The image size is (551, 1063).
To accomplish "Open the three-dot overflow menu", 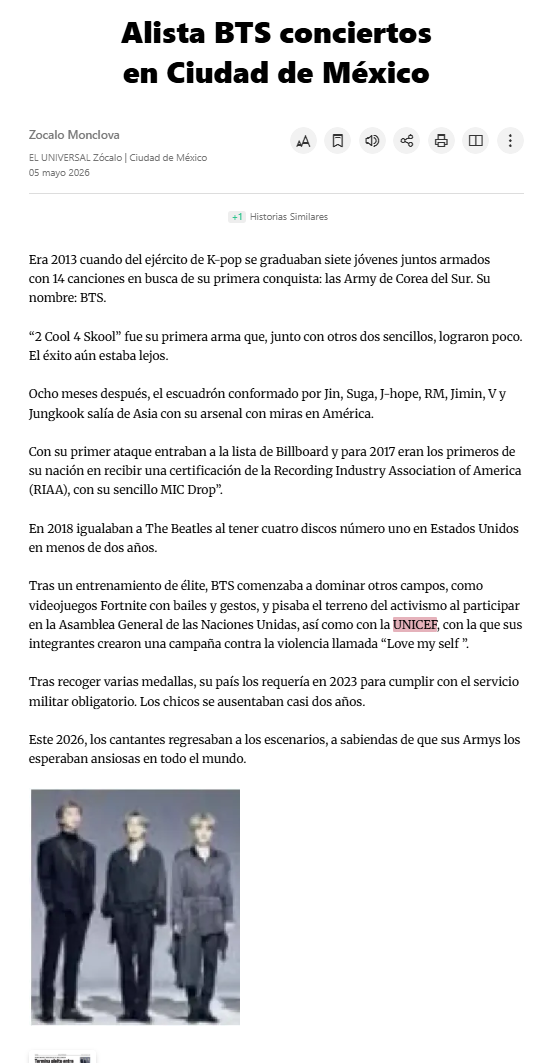I will [510, 141].
